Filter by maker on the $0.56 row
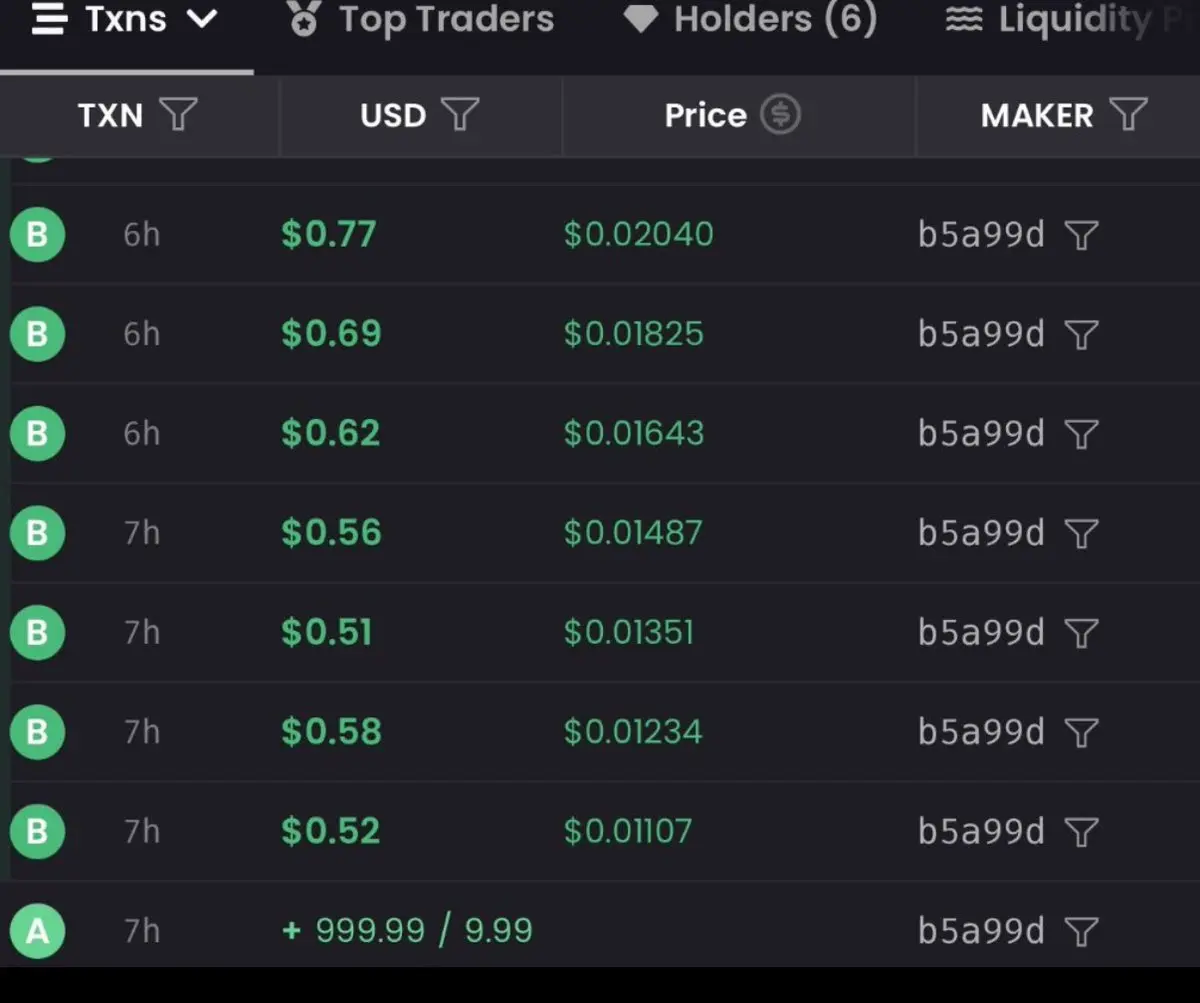Viewport: 1200px width, 1003px height. [1081, 533]
